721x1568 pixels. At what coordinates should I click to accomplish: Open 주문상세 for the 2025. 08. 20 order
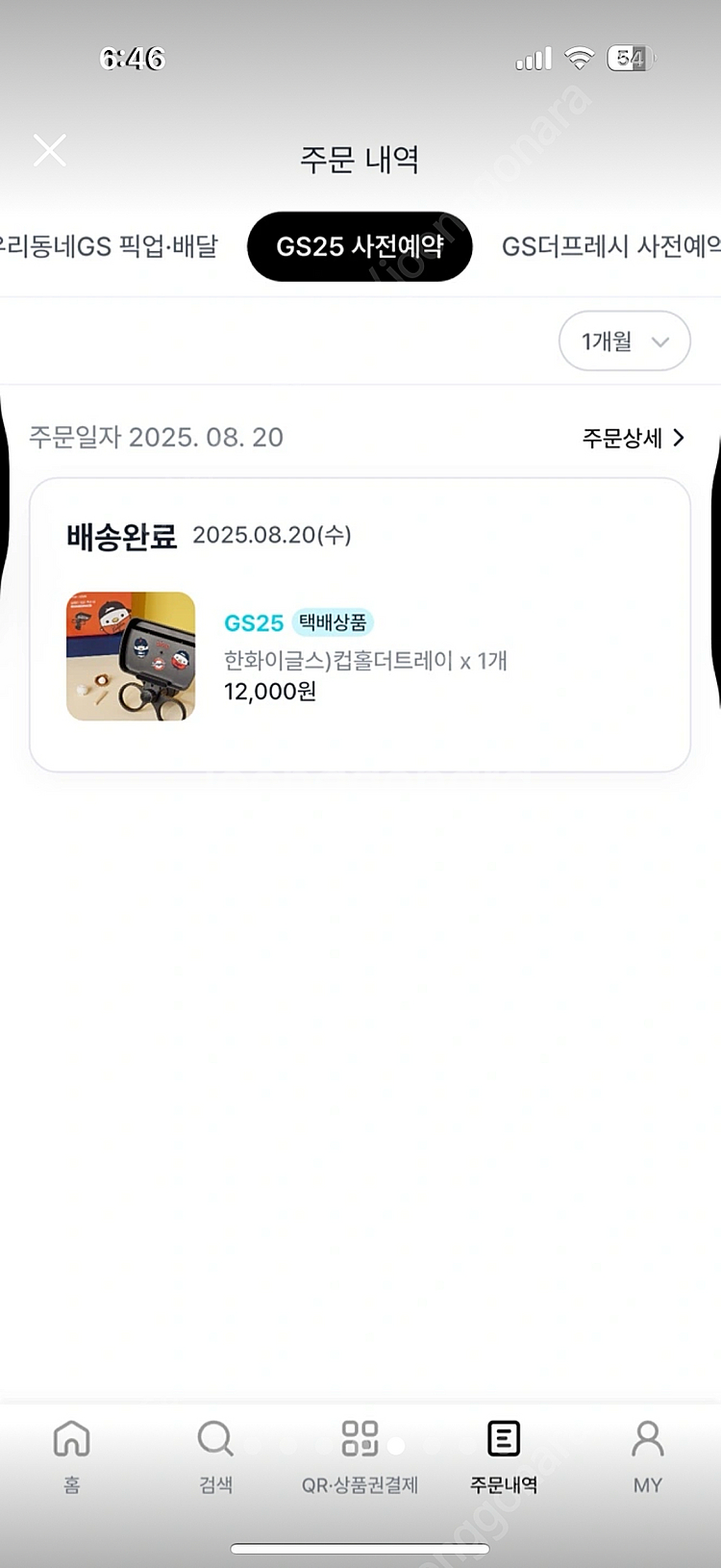click(x=633, y=438)
